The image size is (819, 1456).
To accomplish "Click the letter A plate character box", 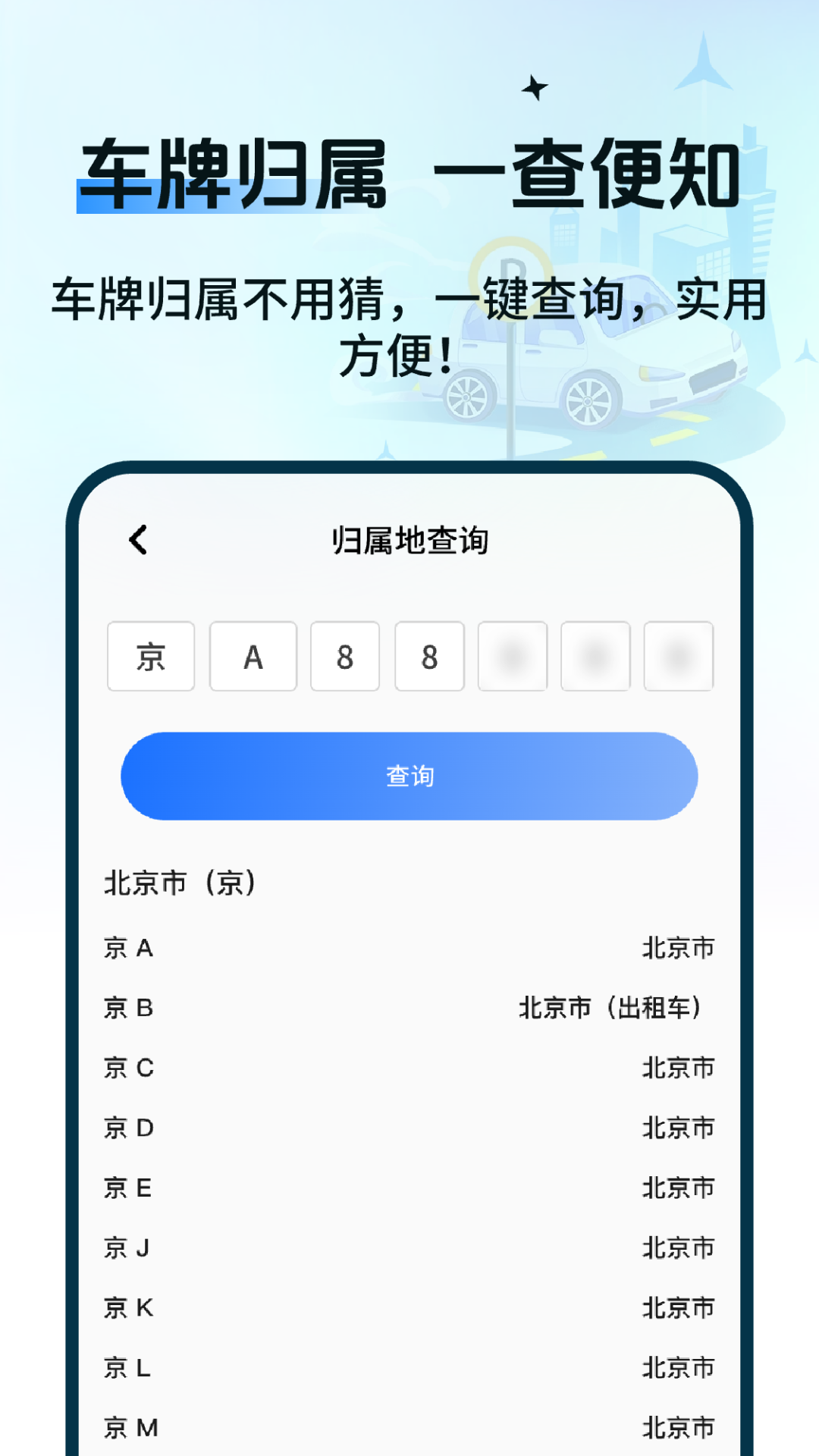I will click(x=253, y=657).
